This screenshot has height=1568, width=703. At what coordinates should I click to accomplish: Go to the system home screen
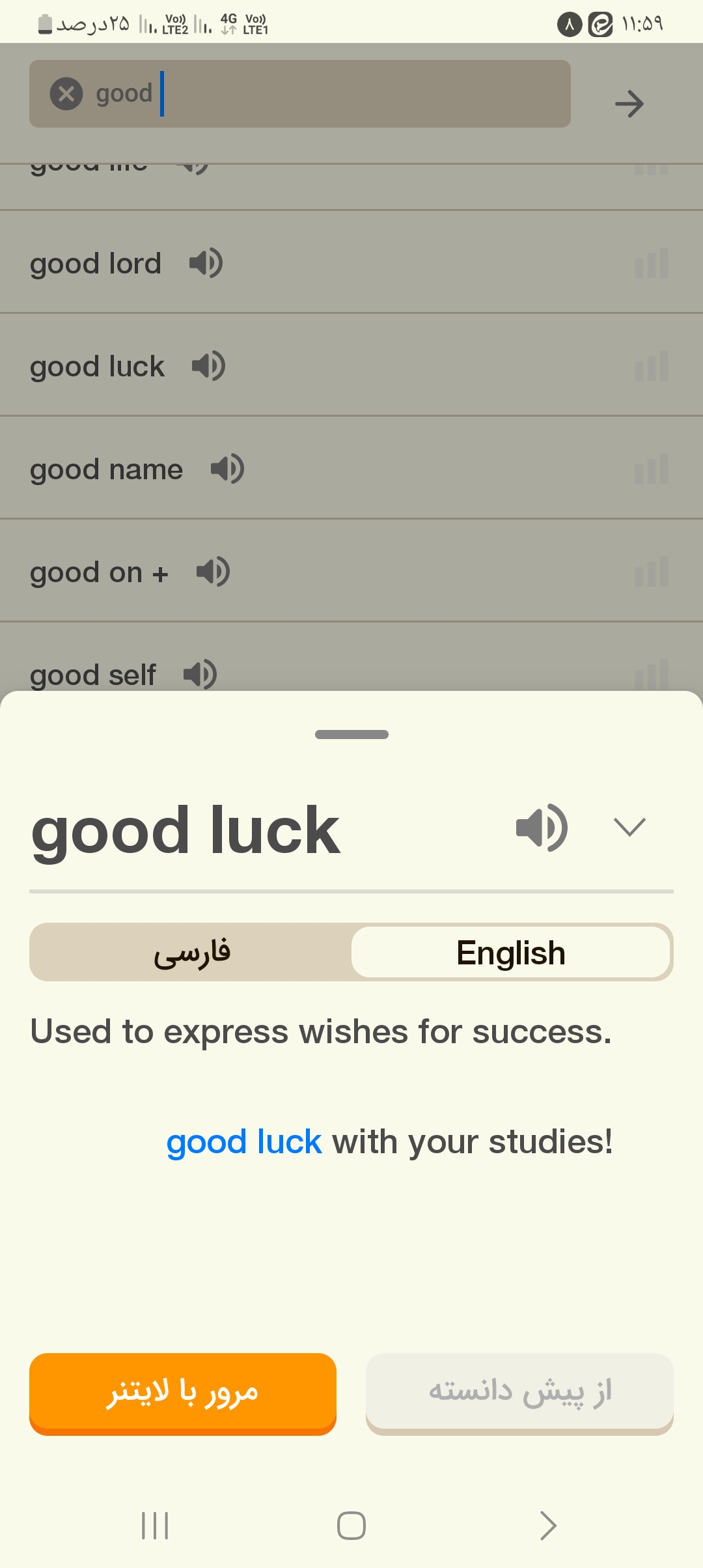click(351, 1526)
